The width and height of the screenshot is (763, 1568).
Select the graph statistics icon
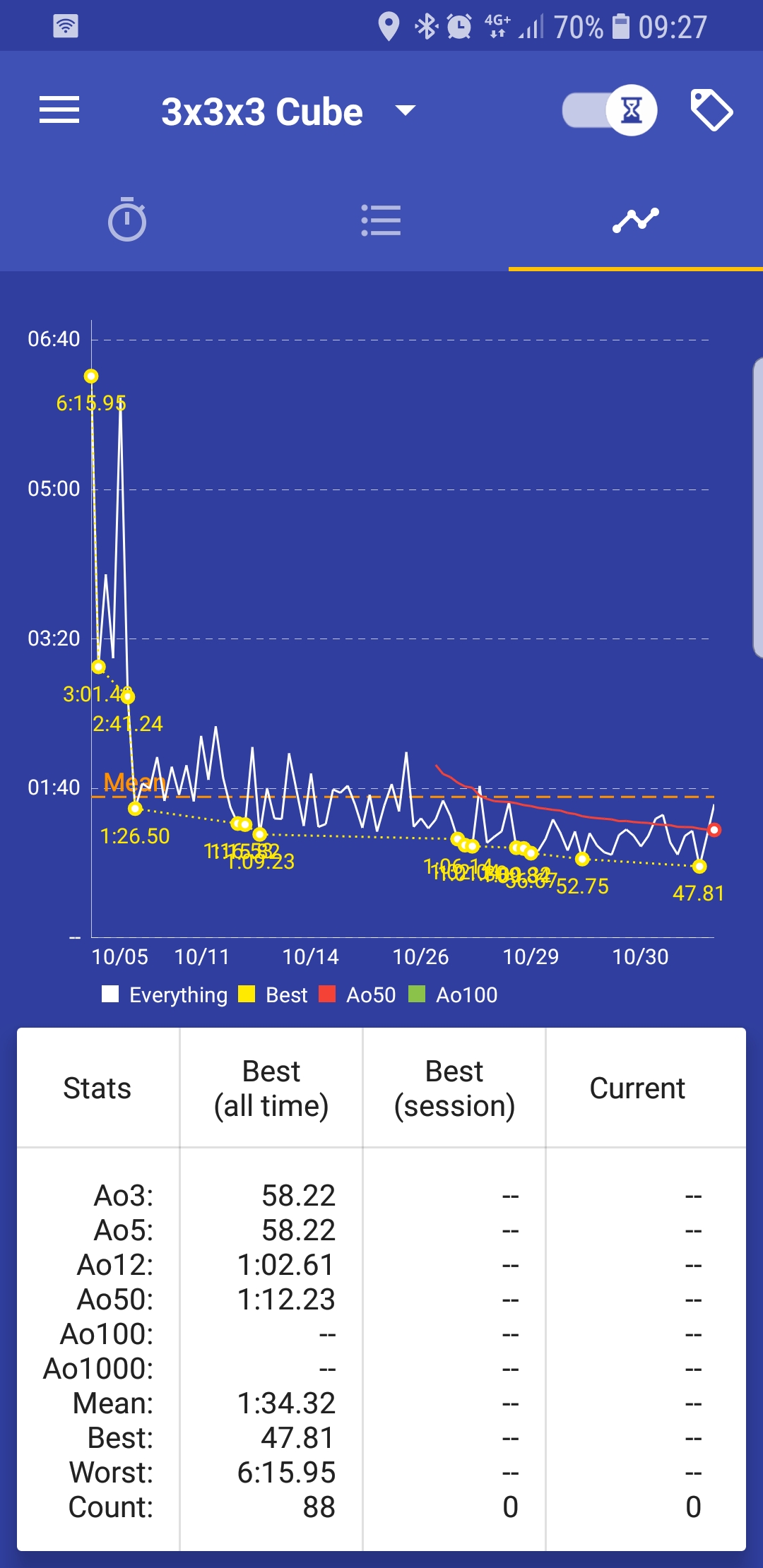634,219
